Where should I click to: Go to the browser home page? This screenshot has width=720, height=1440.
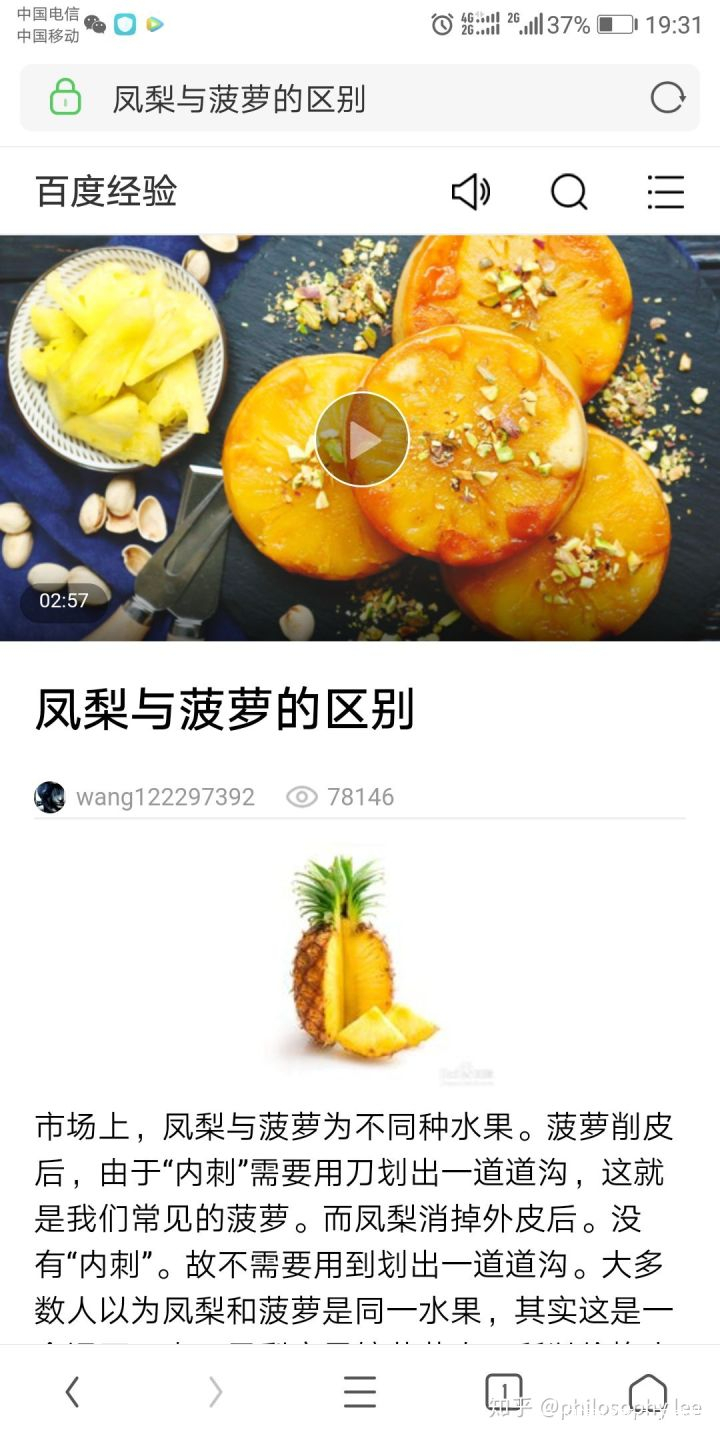647,1391
